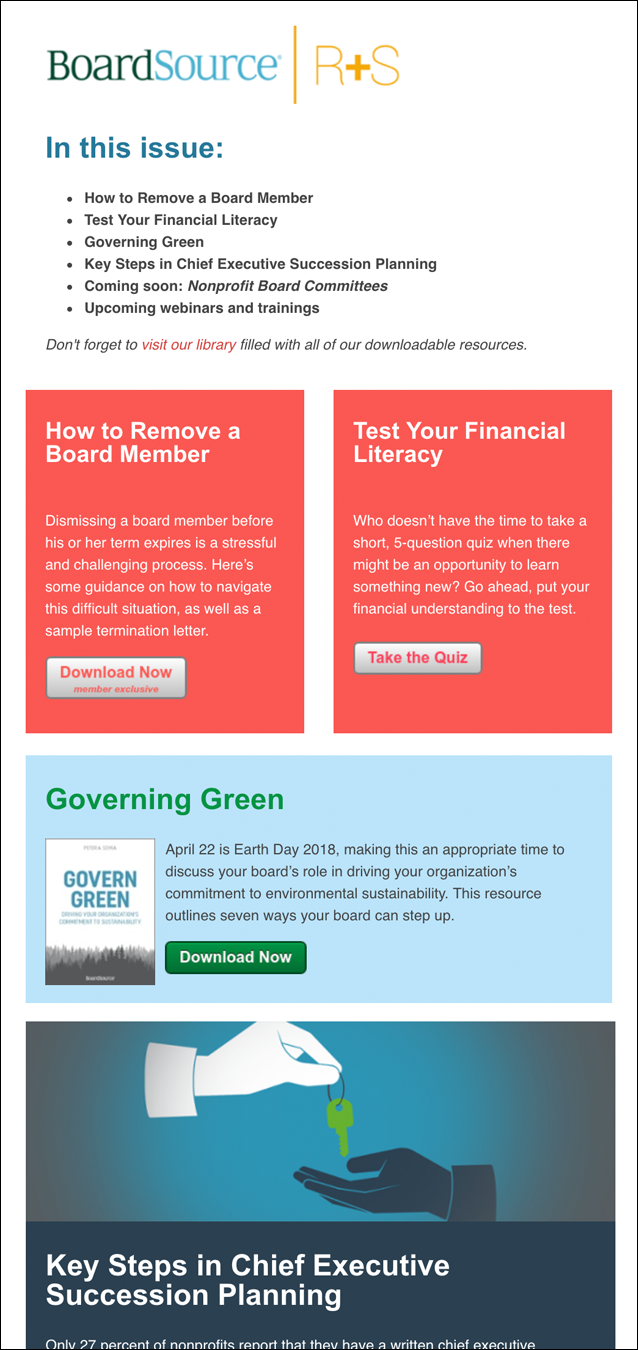
Task: Tap Download Now under Remove a Board Member
Action: click(116, 678)
